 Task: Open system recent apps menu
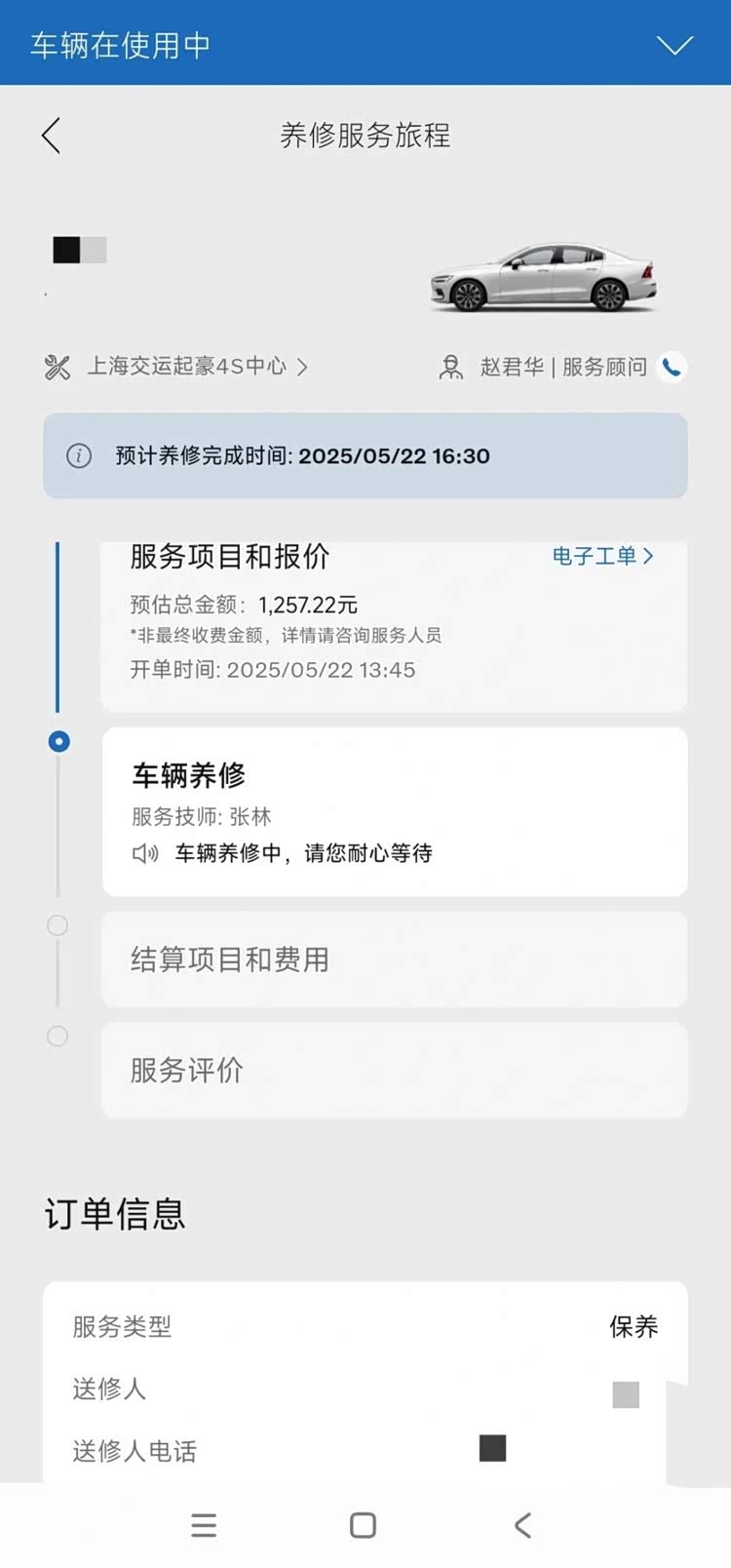(x=204, y=1525)
